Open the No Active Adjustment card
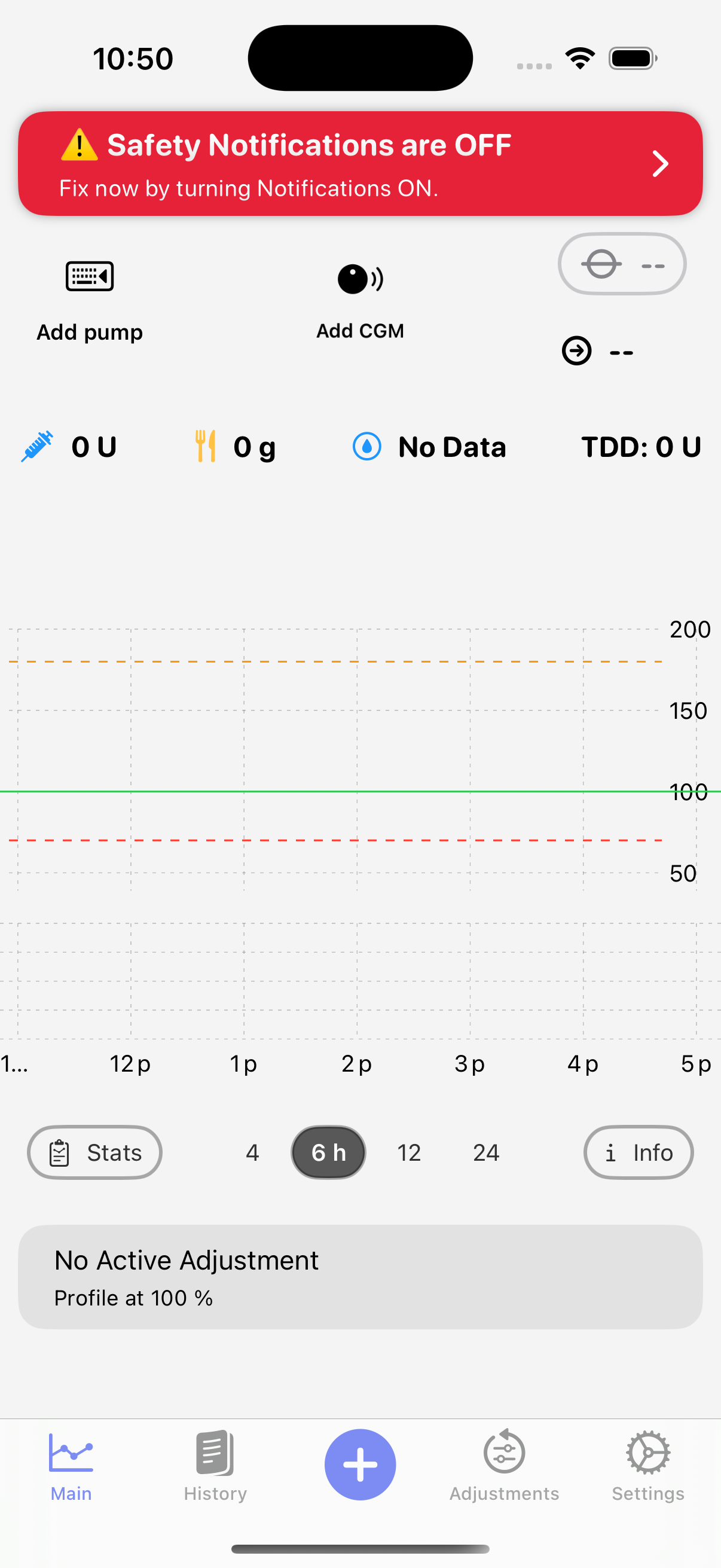This screenshot has height=1568, width=721. click(360, 1276)
